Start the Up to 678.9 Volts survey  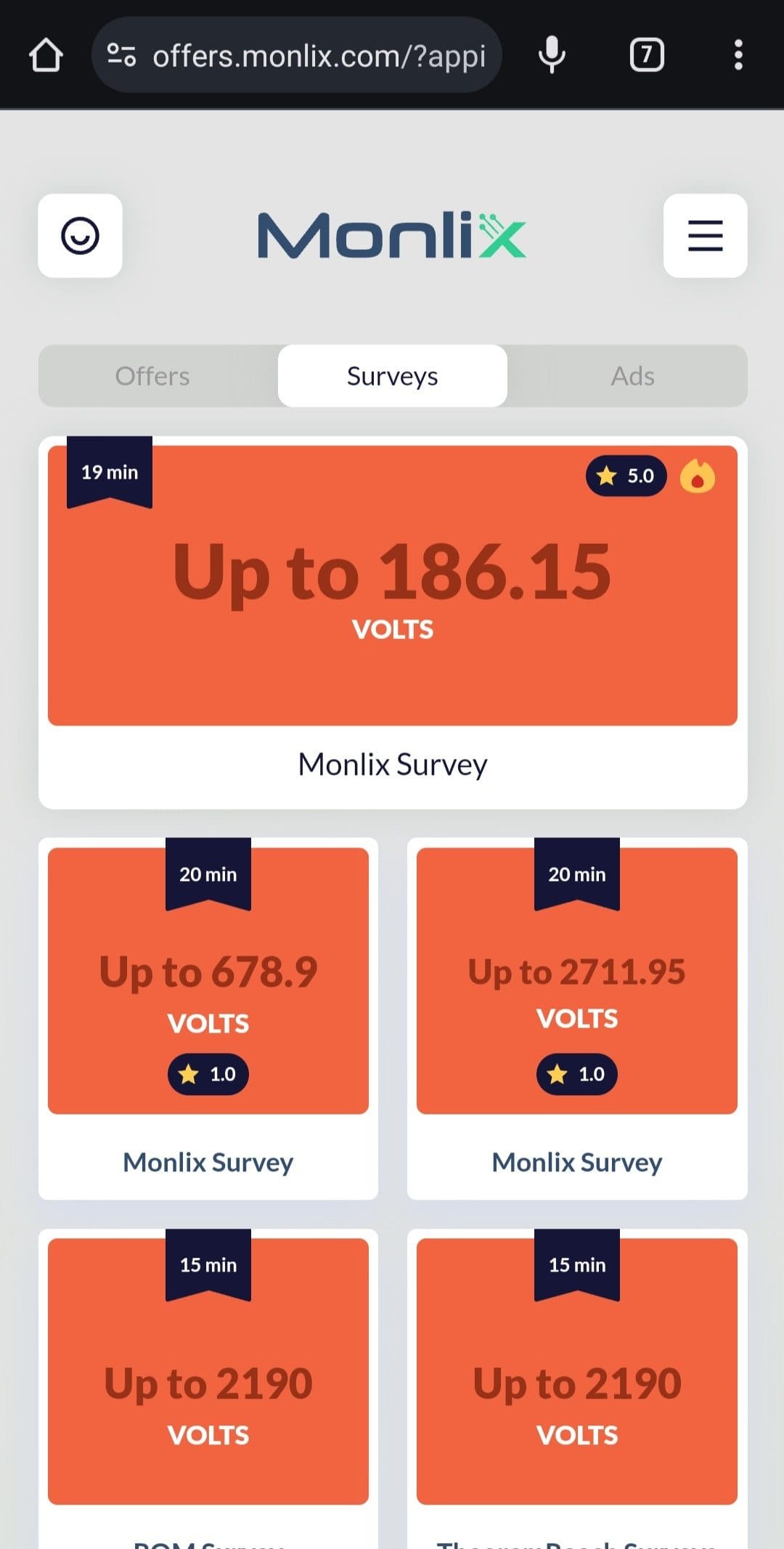point(208,1019)
